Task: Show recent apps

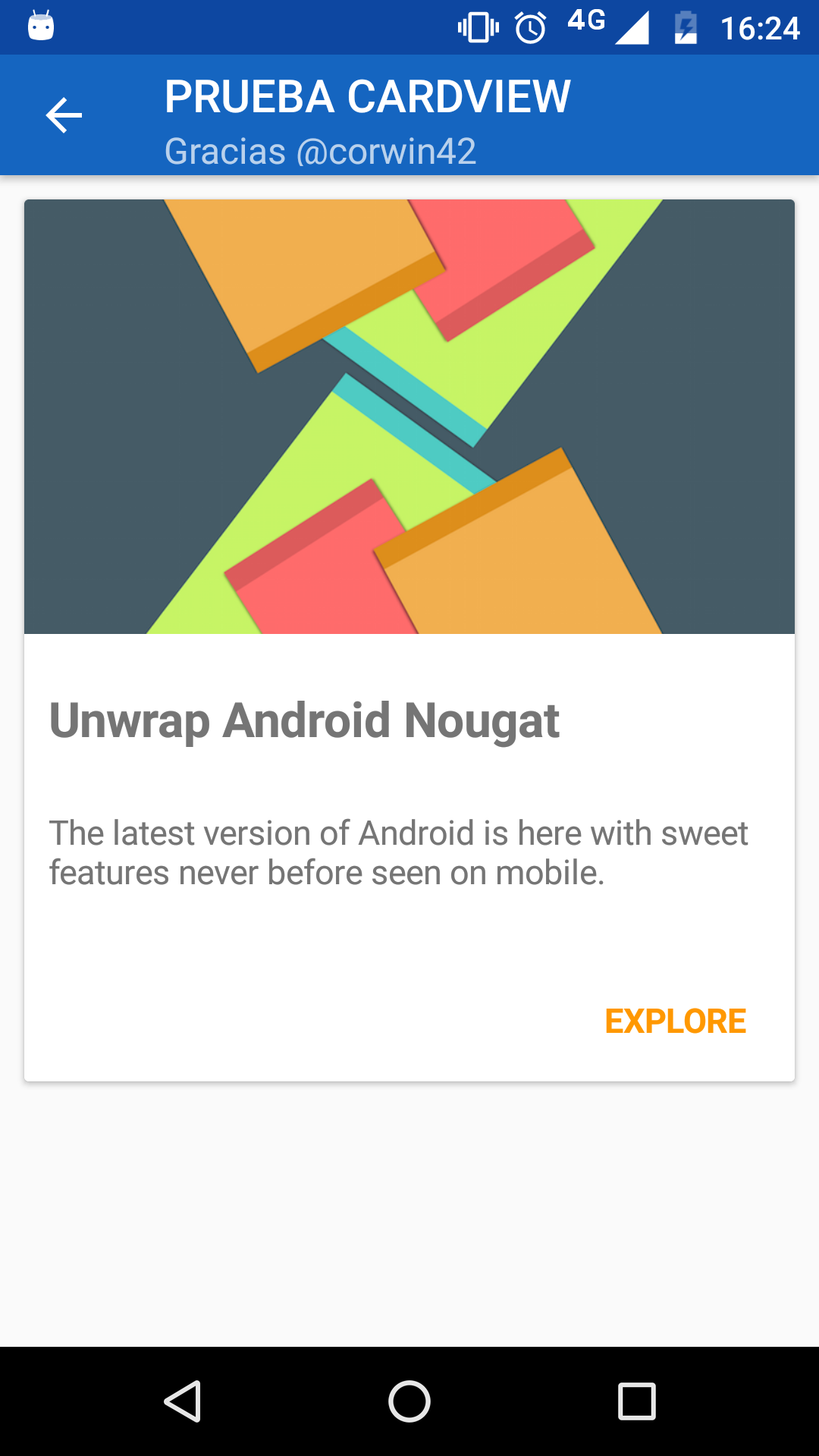Action: [636, 1401]
